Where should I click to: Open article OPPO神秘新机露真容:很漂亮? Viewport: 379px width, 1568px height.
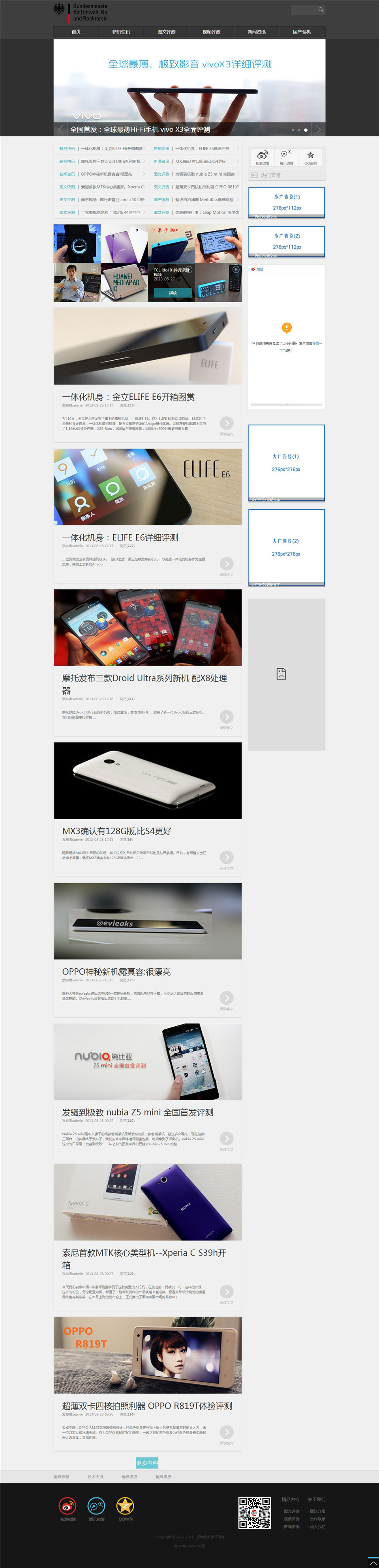tap(116, 971)
